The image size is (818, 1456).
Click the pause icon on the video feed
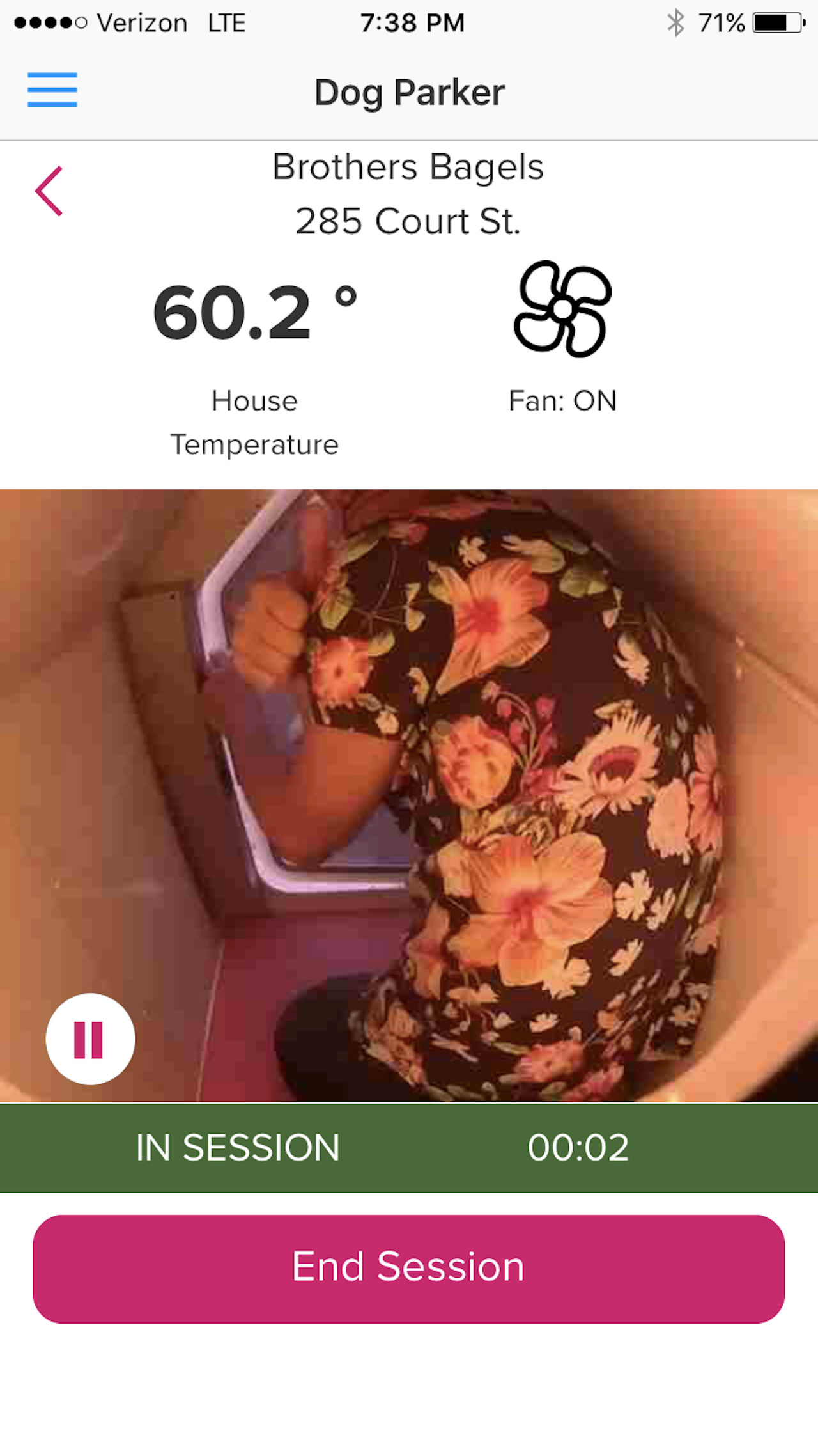(x=89, y=1039)
